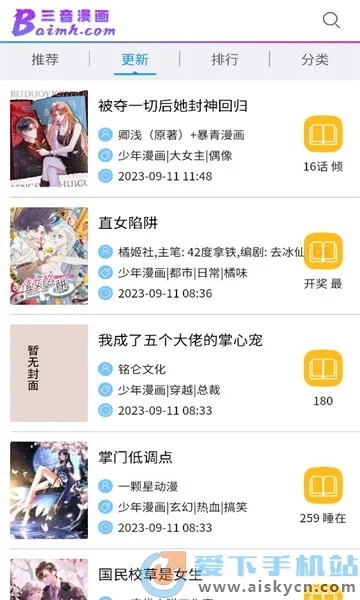This screenshot has height=600, width=360.
Task: Read 掌门低调点 using its book icon
Action: 323,485
